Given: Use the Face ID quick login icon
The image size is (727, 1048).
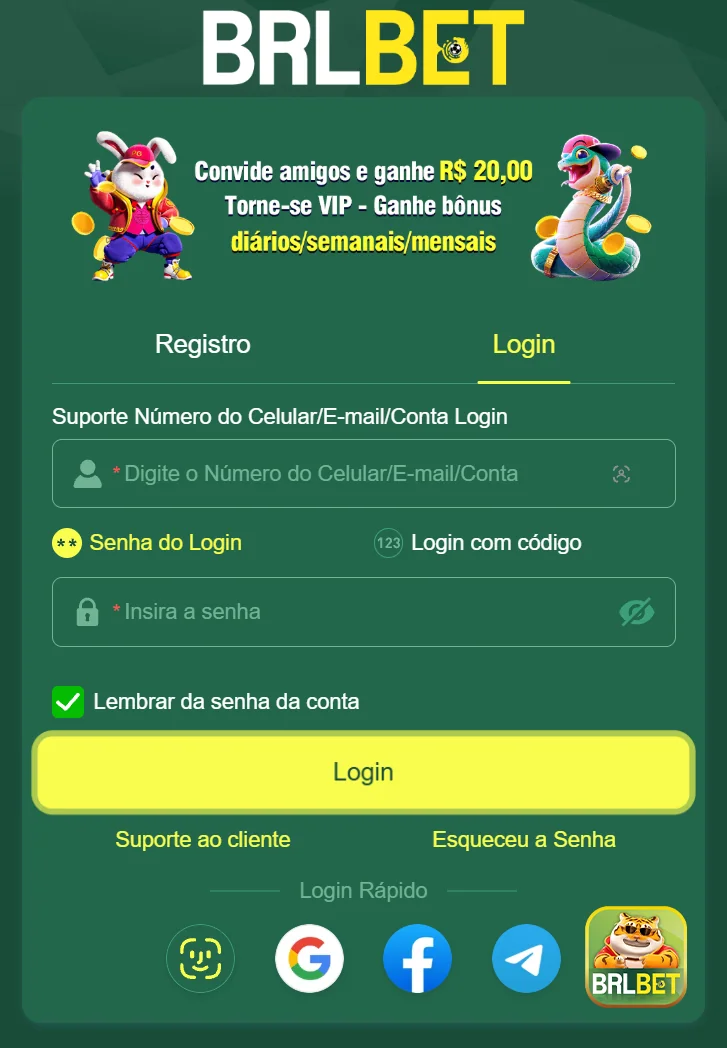Looking at the screenshot, I should click(200, 958).
